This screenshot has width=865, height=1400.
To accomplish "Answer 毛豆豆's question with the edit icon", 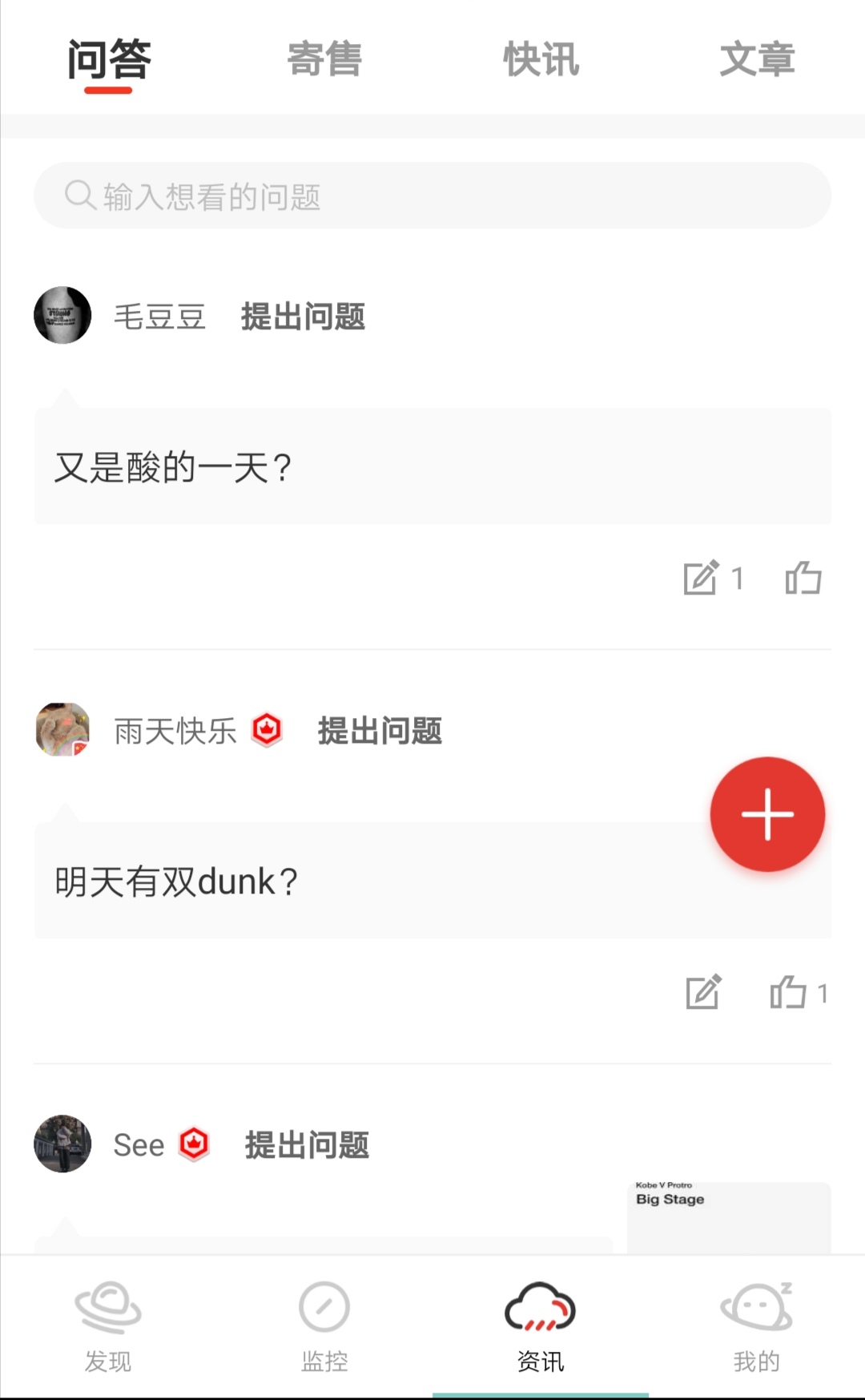I will 701,578.
